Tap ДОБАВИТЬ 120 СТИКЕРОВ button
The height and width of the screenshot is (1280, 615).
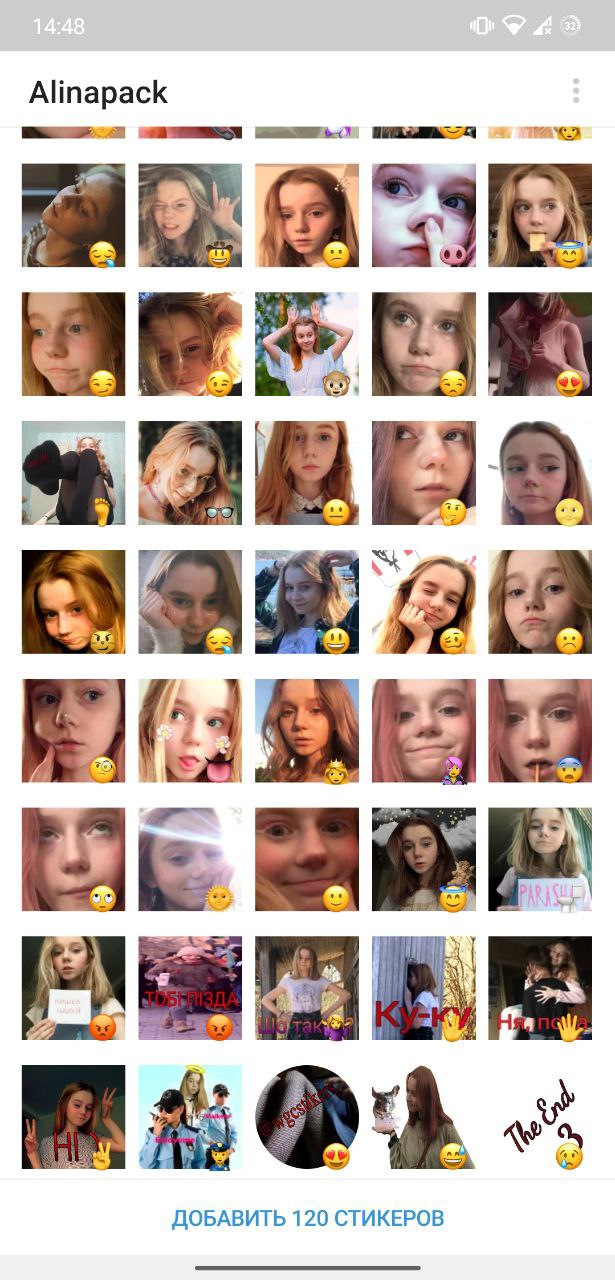[x=307, y=1218]
